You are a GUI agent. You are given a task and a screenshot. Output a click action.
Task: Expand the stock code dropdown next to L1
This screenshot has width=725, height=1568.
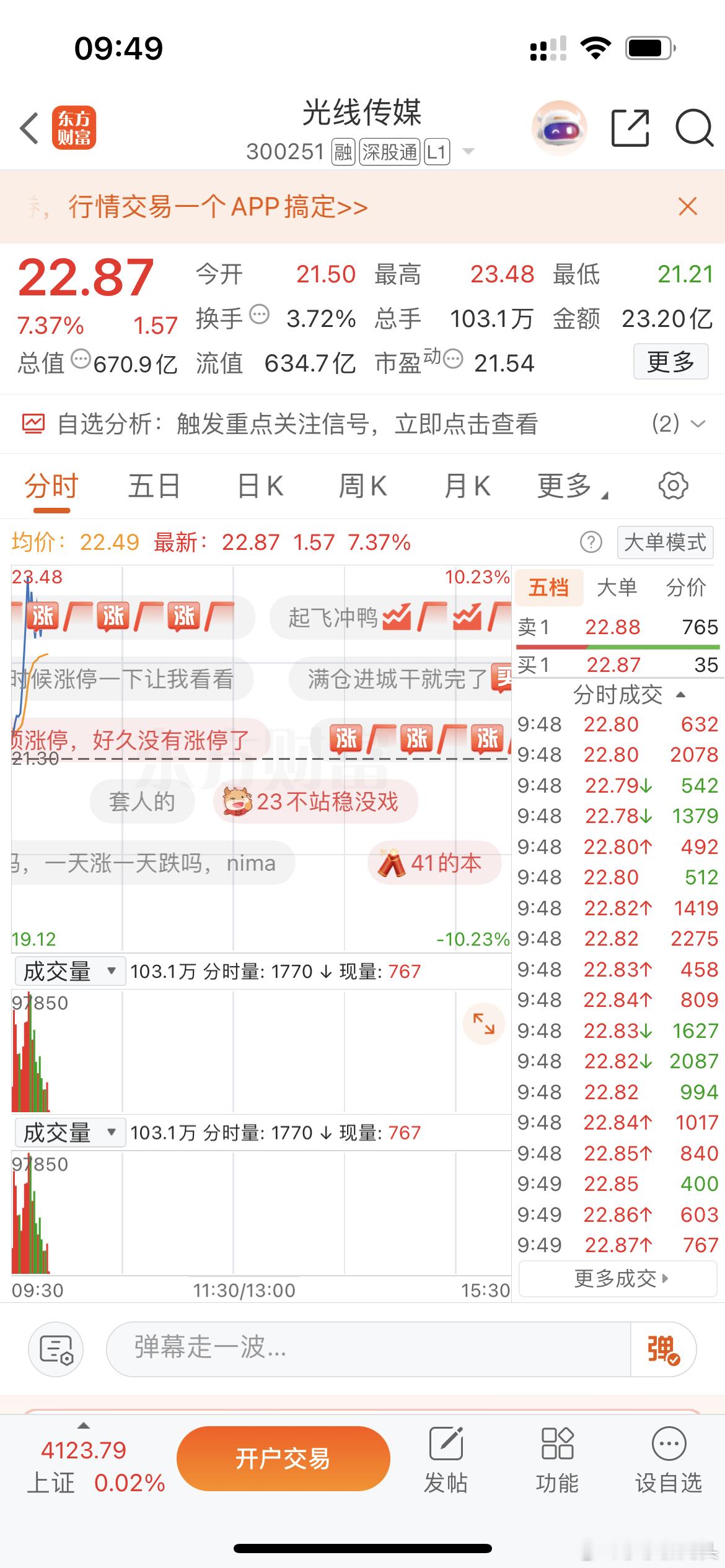[x=469, y=151]
